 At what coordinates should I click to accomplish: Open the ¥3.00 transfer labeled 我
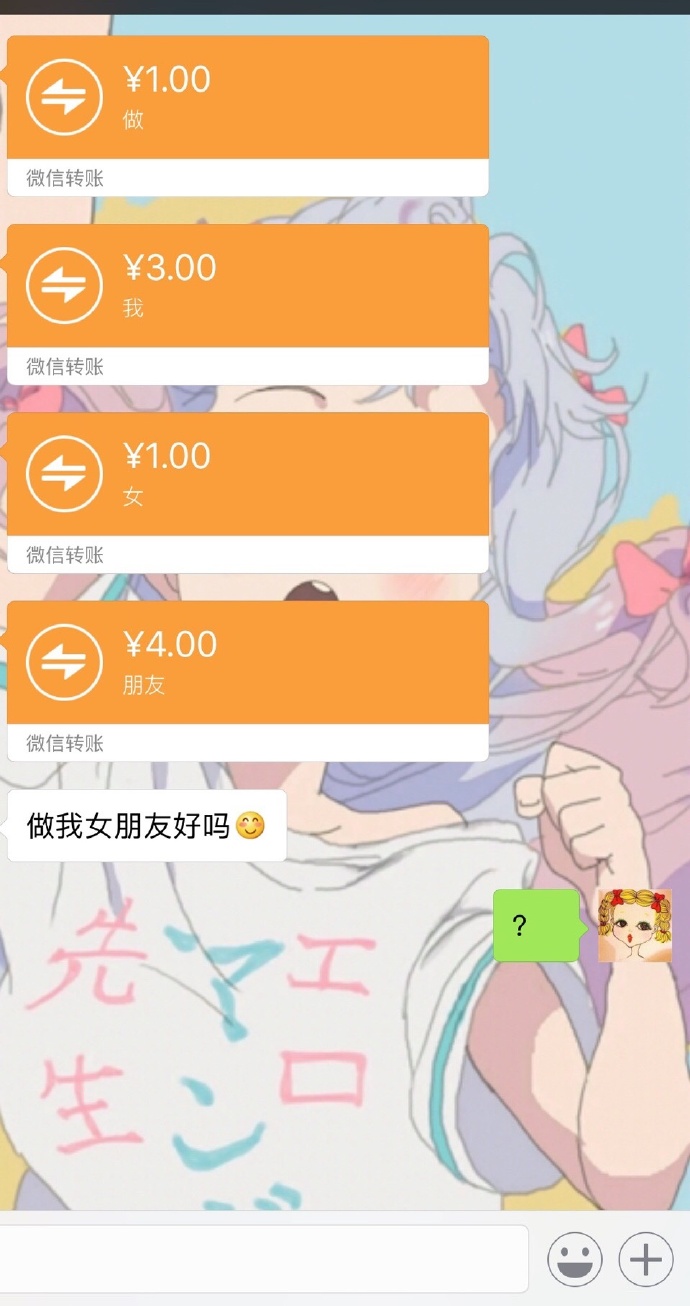tap(247, 286)
